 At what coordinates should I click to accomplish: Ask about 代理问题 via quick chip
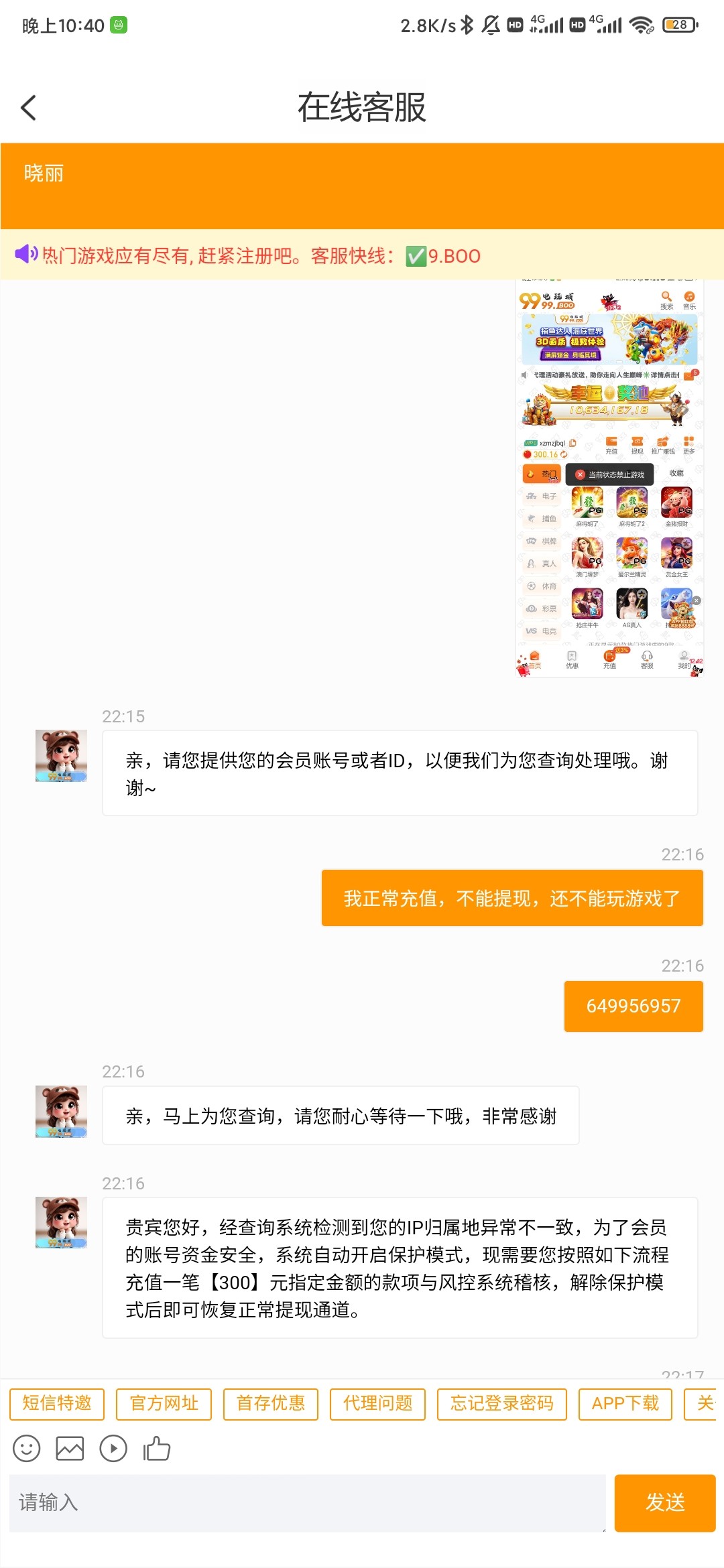pyautogui.click(x=377, y=1404)
